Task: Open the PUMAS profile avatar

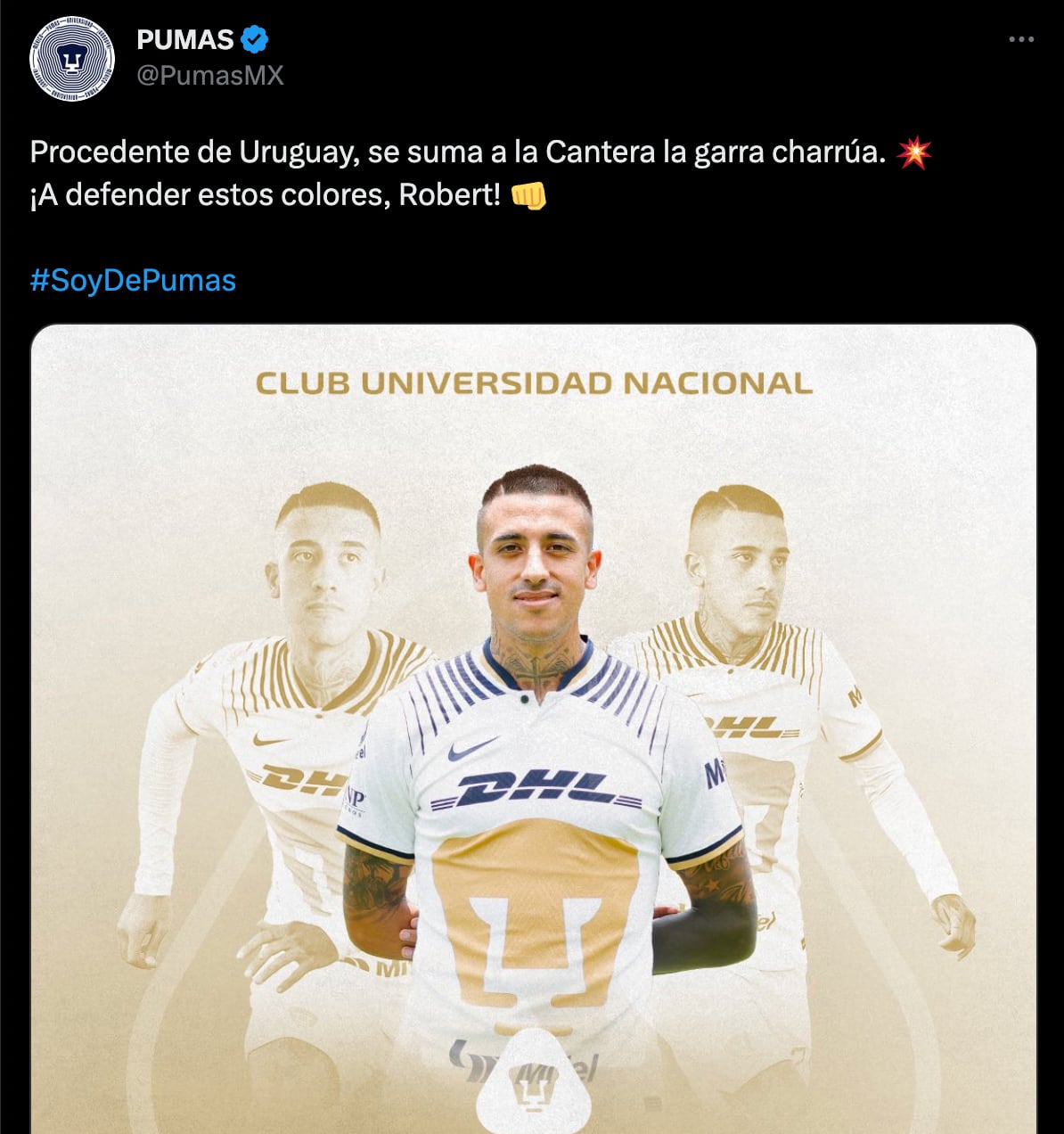Action: (x=71, y=60)
